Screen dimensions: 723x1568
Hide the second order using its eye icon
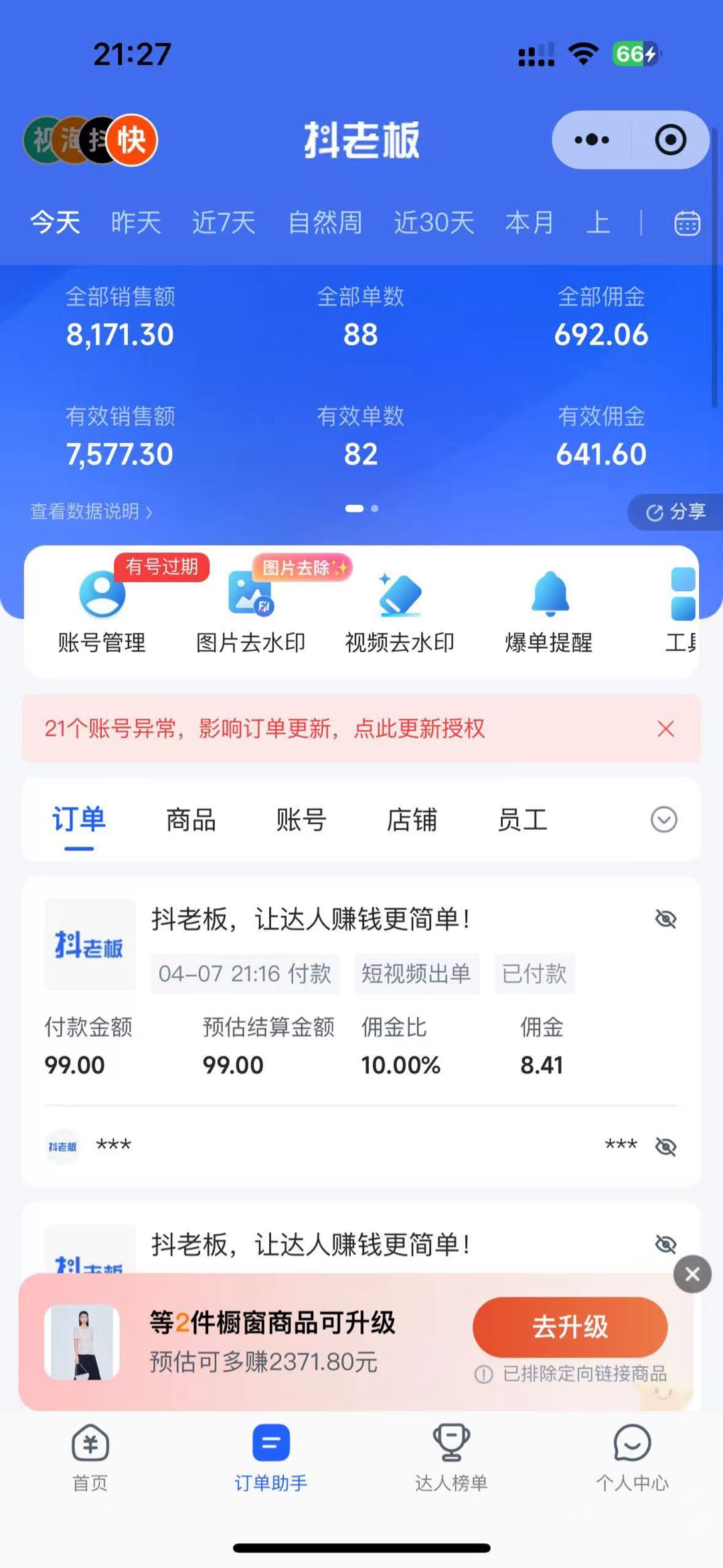[x=666, y=1245]
